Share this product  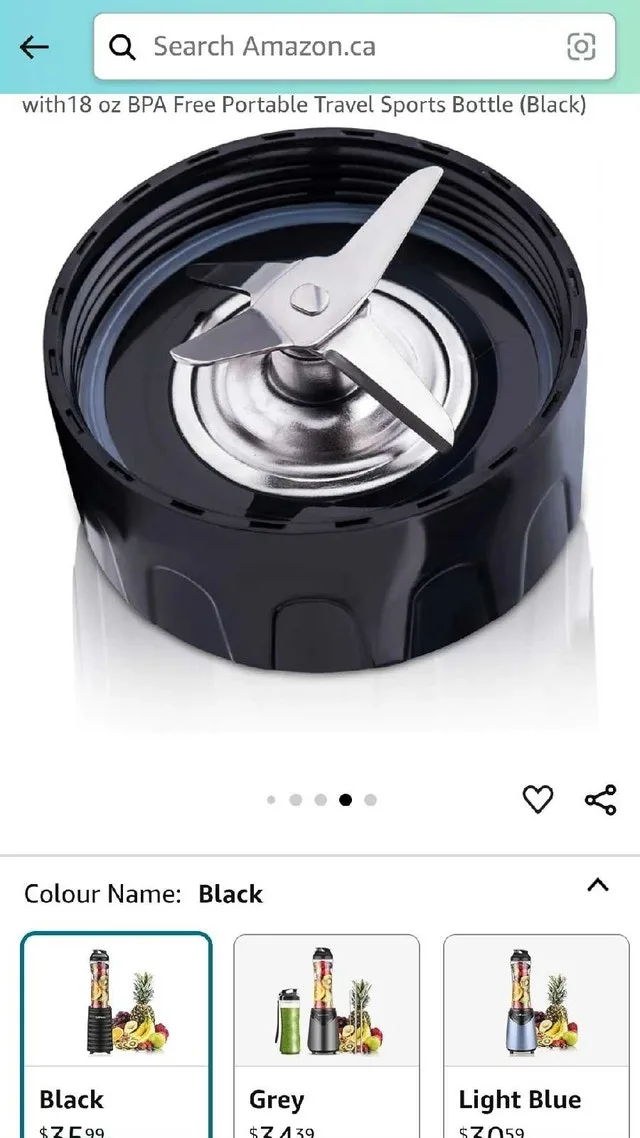(600, 799)
